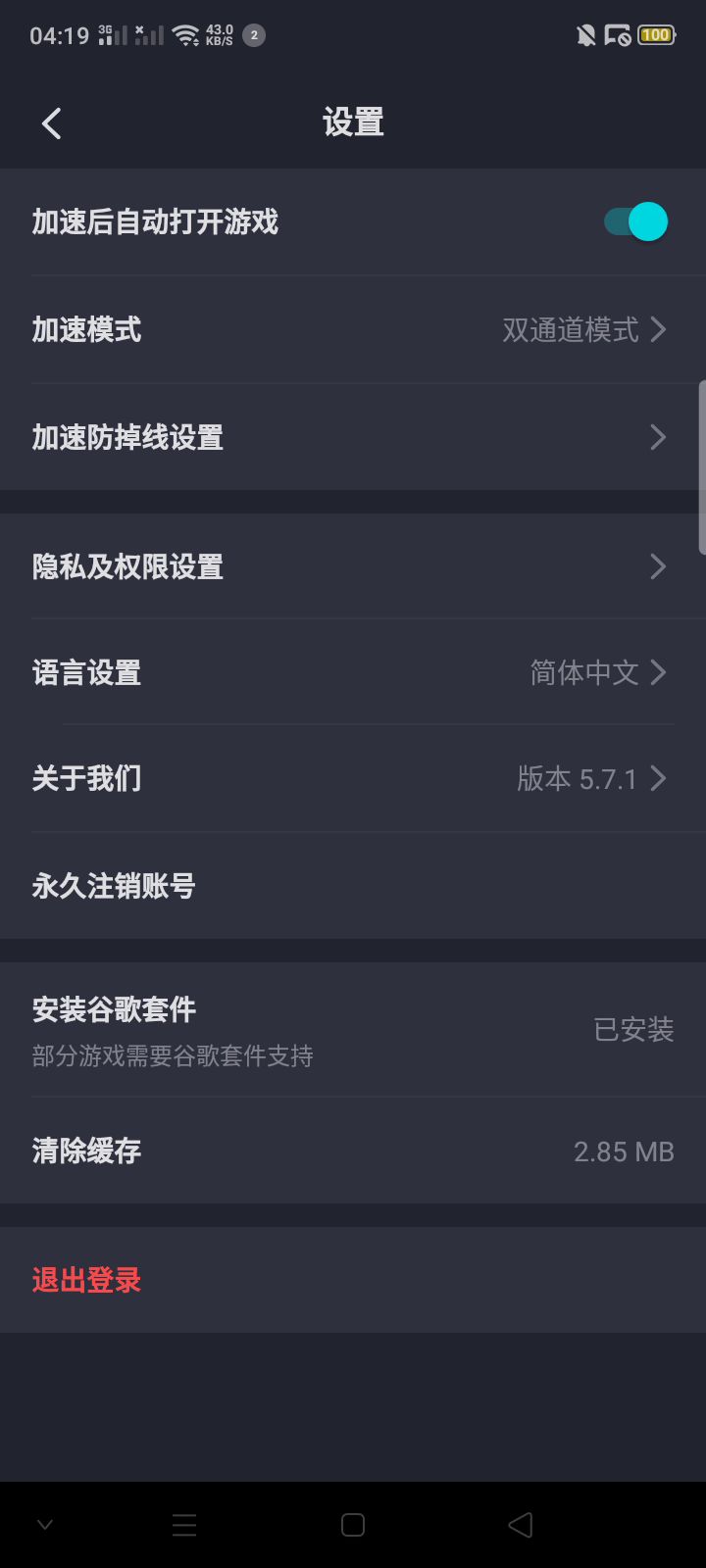Open 隐私及权限设置
This screenshot has height=1568, width=706.
pyautogui.click(x=353, y=566)
